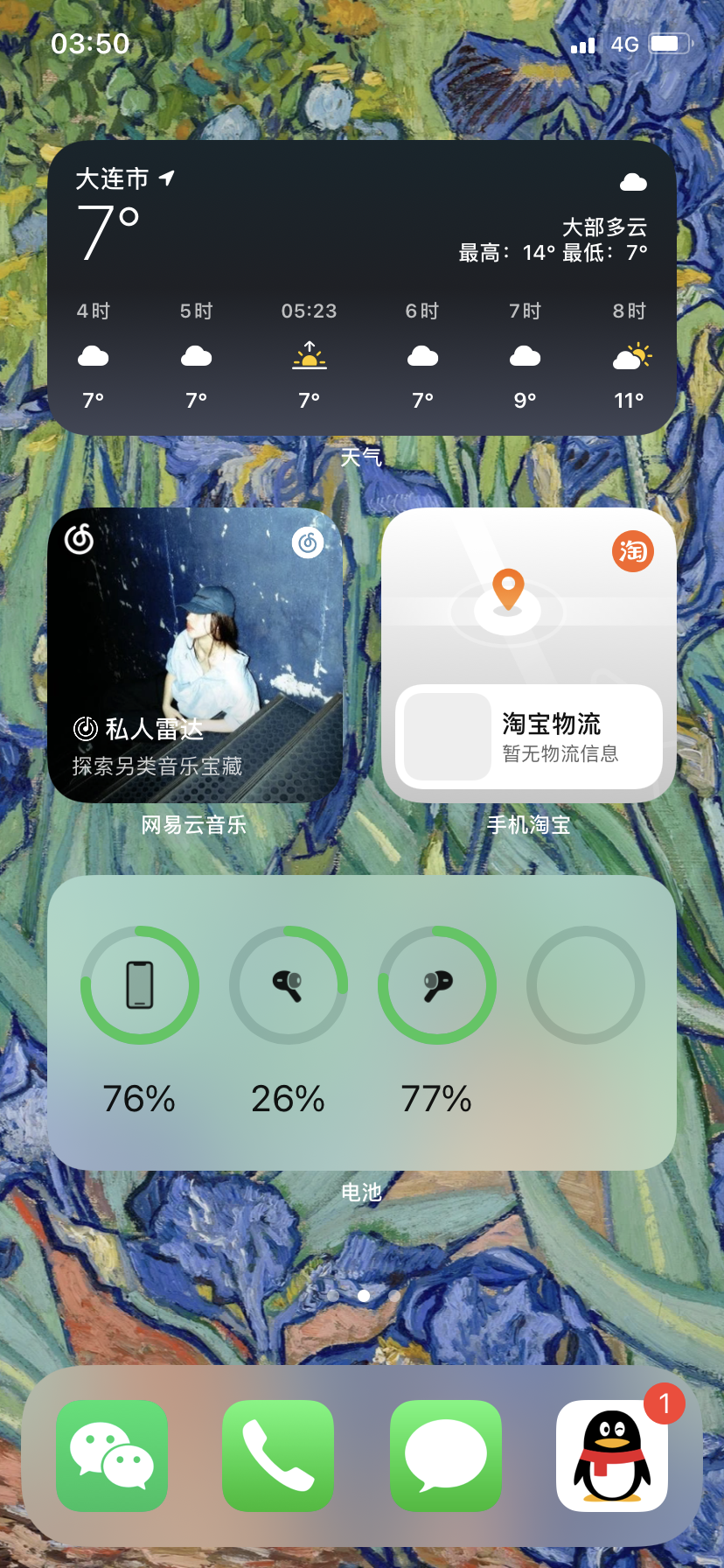Open the Taobao logistics widget
Screen dimensions: 724x1568
pos(529,654)
